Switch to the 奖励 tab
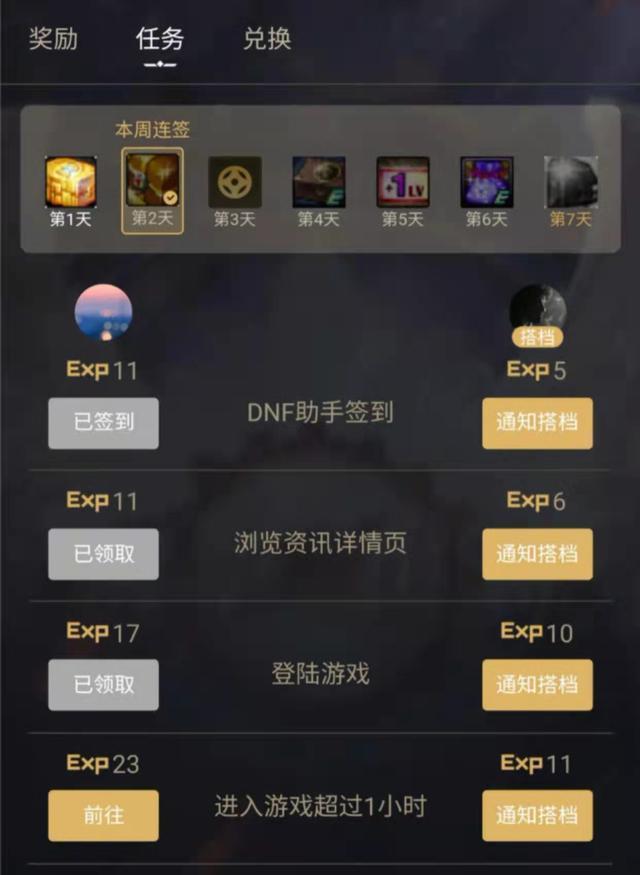The image size is (640, 875). (53, 39)
